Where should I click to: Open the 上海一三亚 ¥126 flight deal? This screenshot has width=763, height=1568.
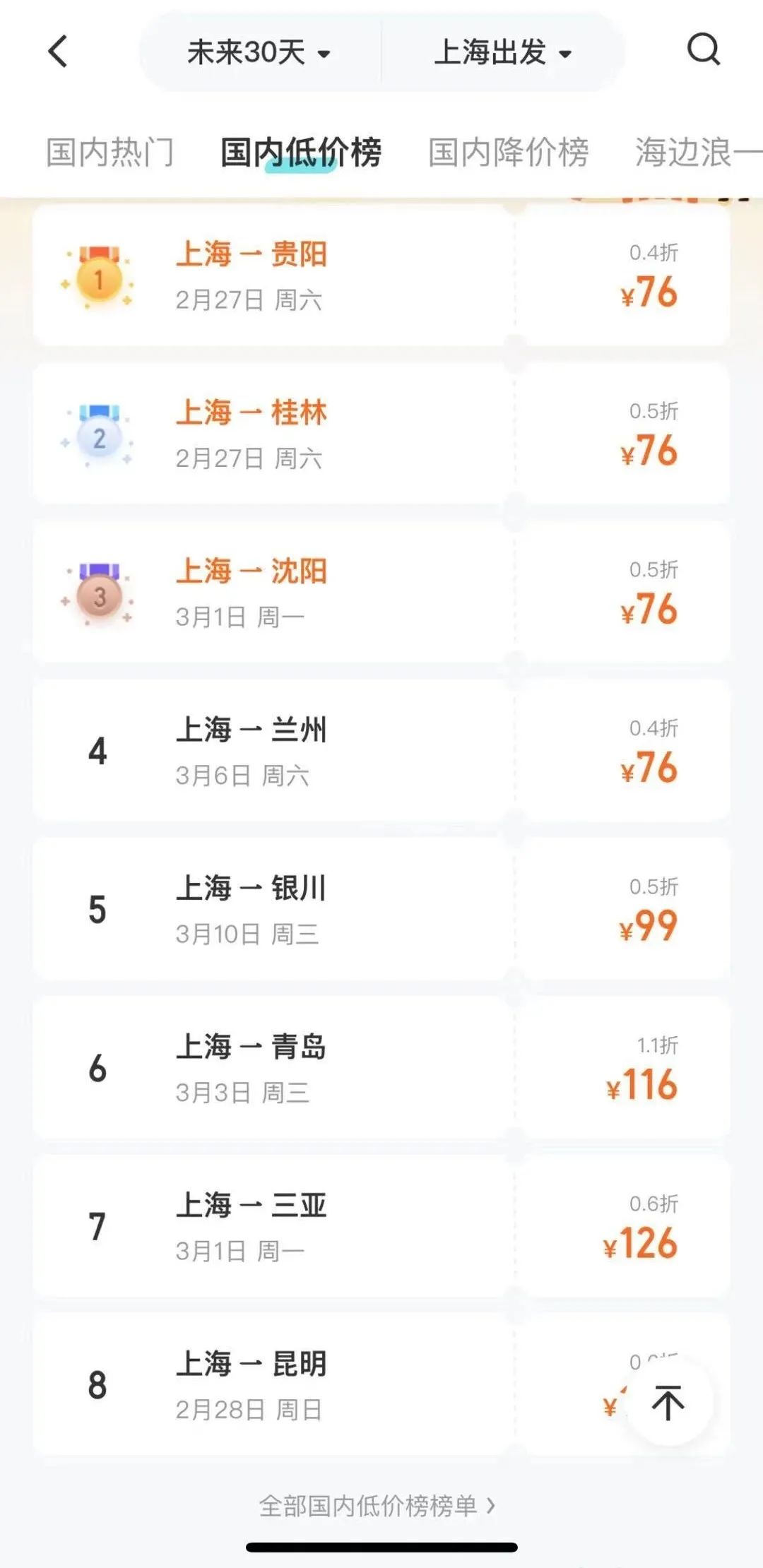381,1229
